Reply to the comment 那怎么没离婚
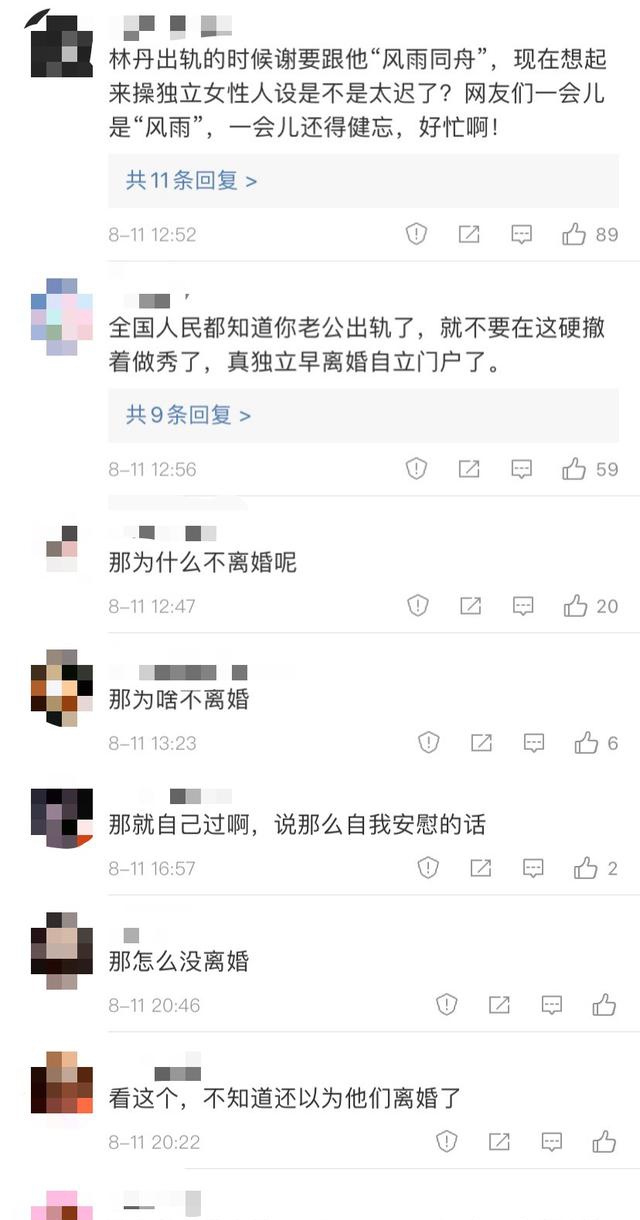The width and height of the screenshot is (640, 1220). pyautogui.click(x=551, y=1005)
